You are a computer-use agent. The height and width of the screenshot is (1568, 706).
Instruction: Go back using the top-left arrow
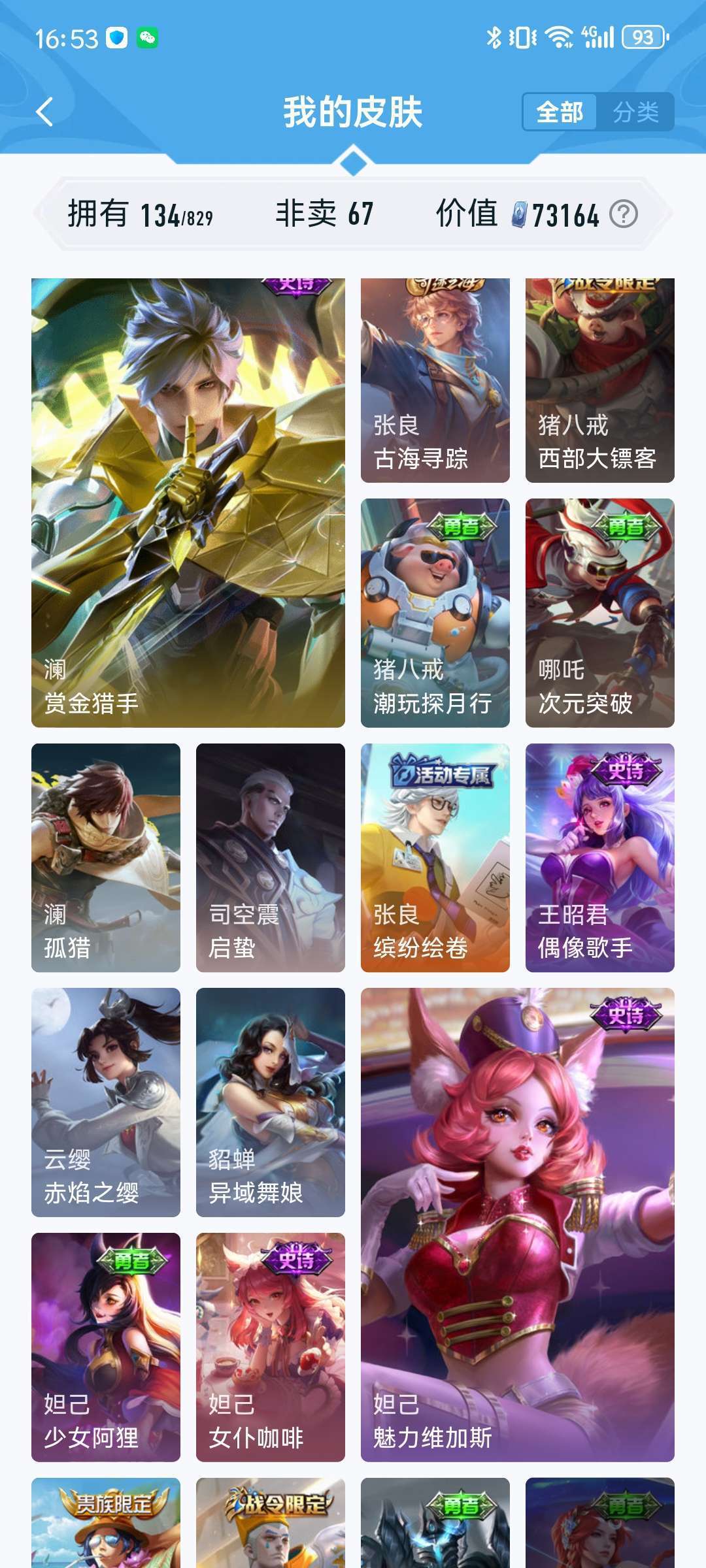[x=44, y=112]
